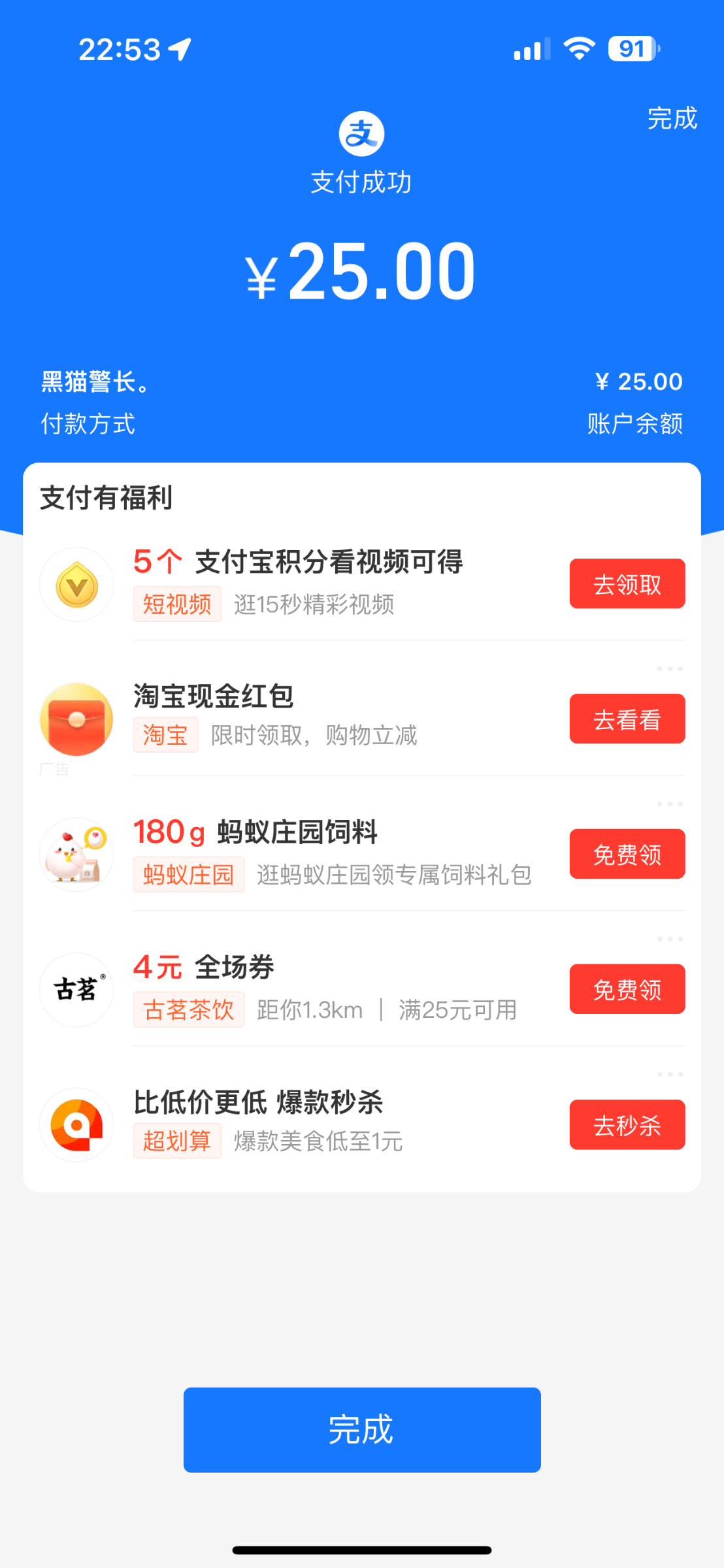Image resolution: width=724 pixels, height=1568 pixels.
Task: Claim 蚂蚁庄园饲料 with 免费领
Action: coord(627,854)
